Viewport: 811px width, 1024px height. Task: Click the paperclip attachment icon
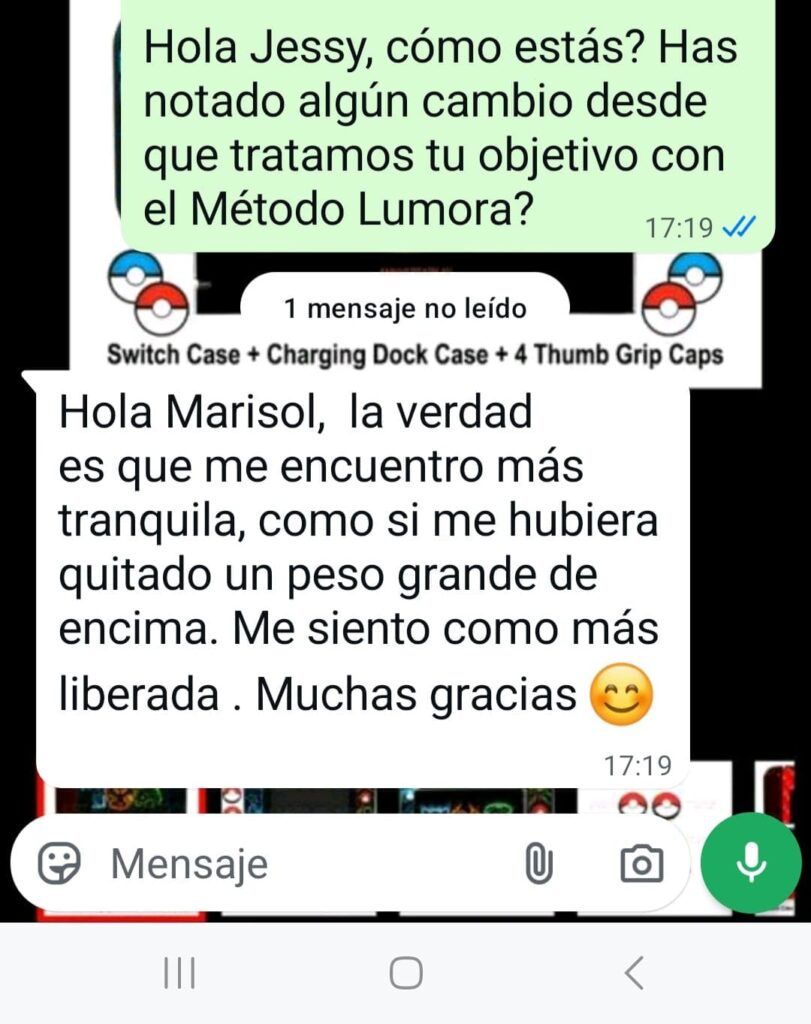[539, 863]
